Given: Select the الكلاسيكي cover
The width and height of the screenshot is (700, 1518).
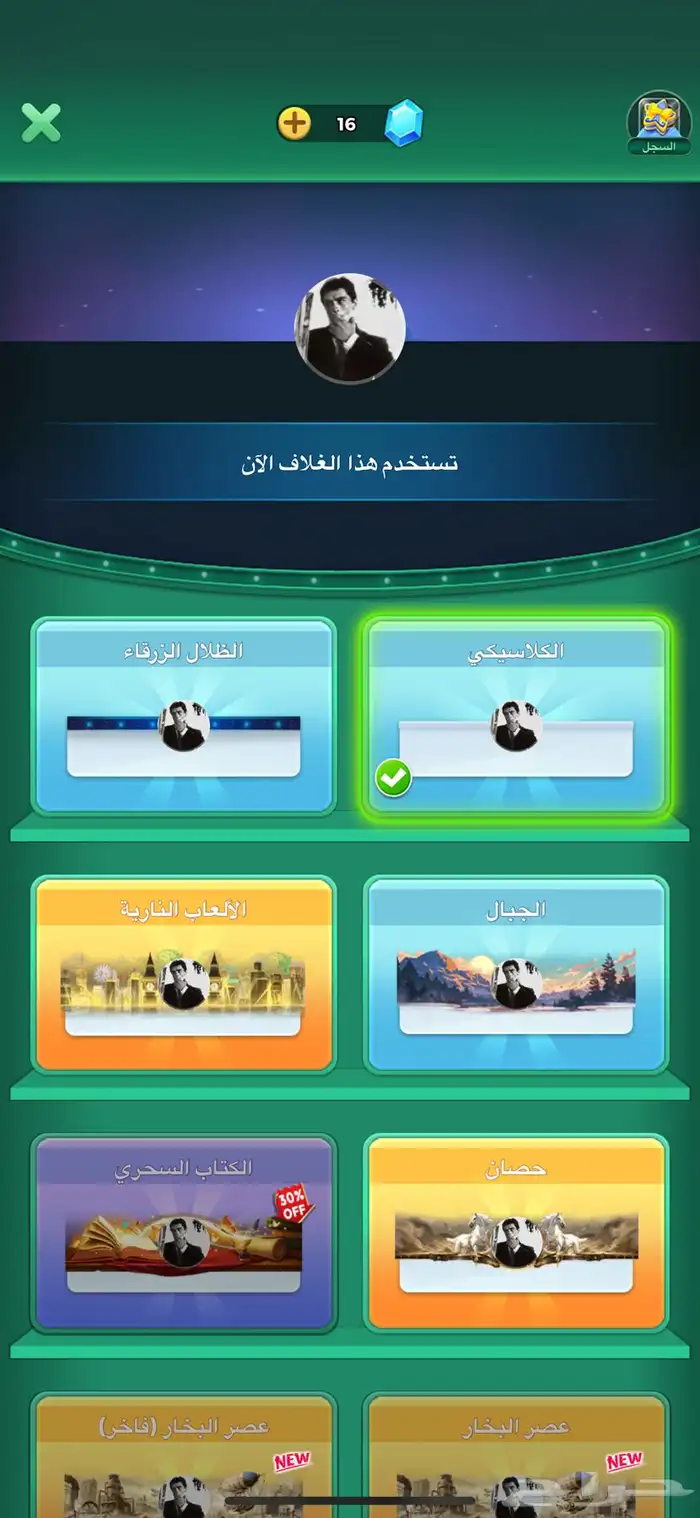Looking at the screenshot, I should pyautogui.click(x=516, y=716).
